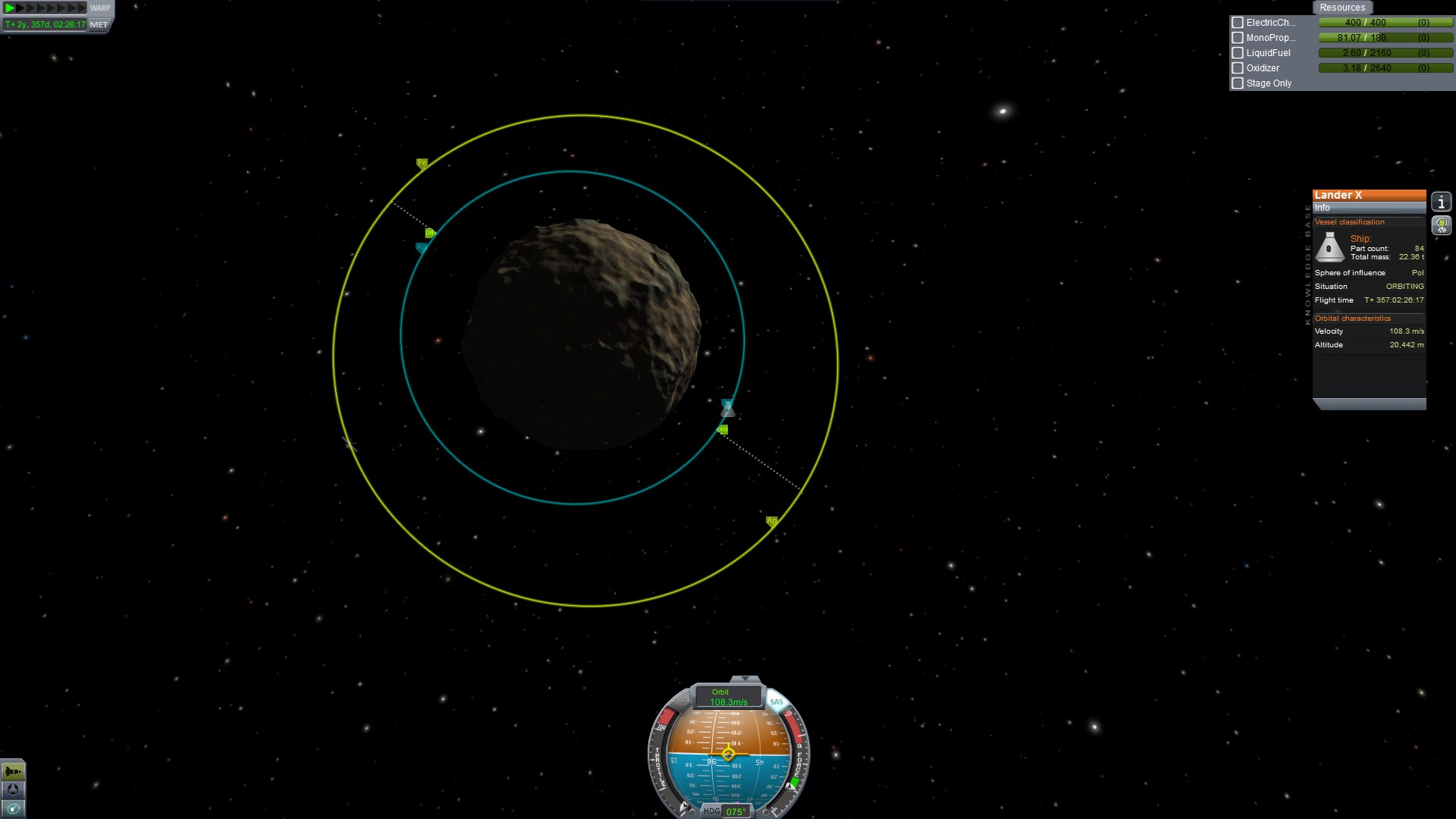Open the crew knowledge base button
Viewport: 1456px width, 819px height.
pyautogui.click(x=1441, y=225)
